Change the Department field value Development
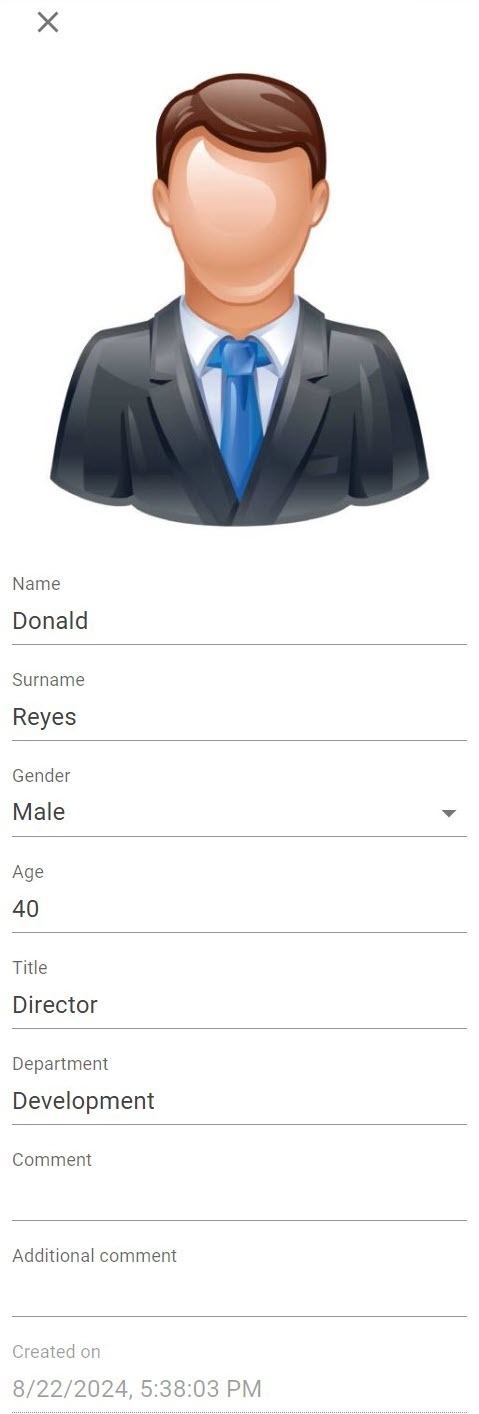This screenshot has height=1414, width=479. tap(239, 1101)
